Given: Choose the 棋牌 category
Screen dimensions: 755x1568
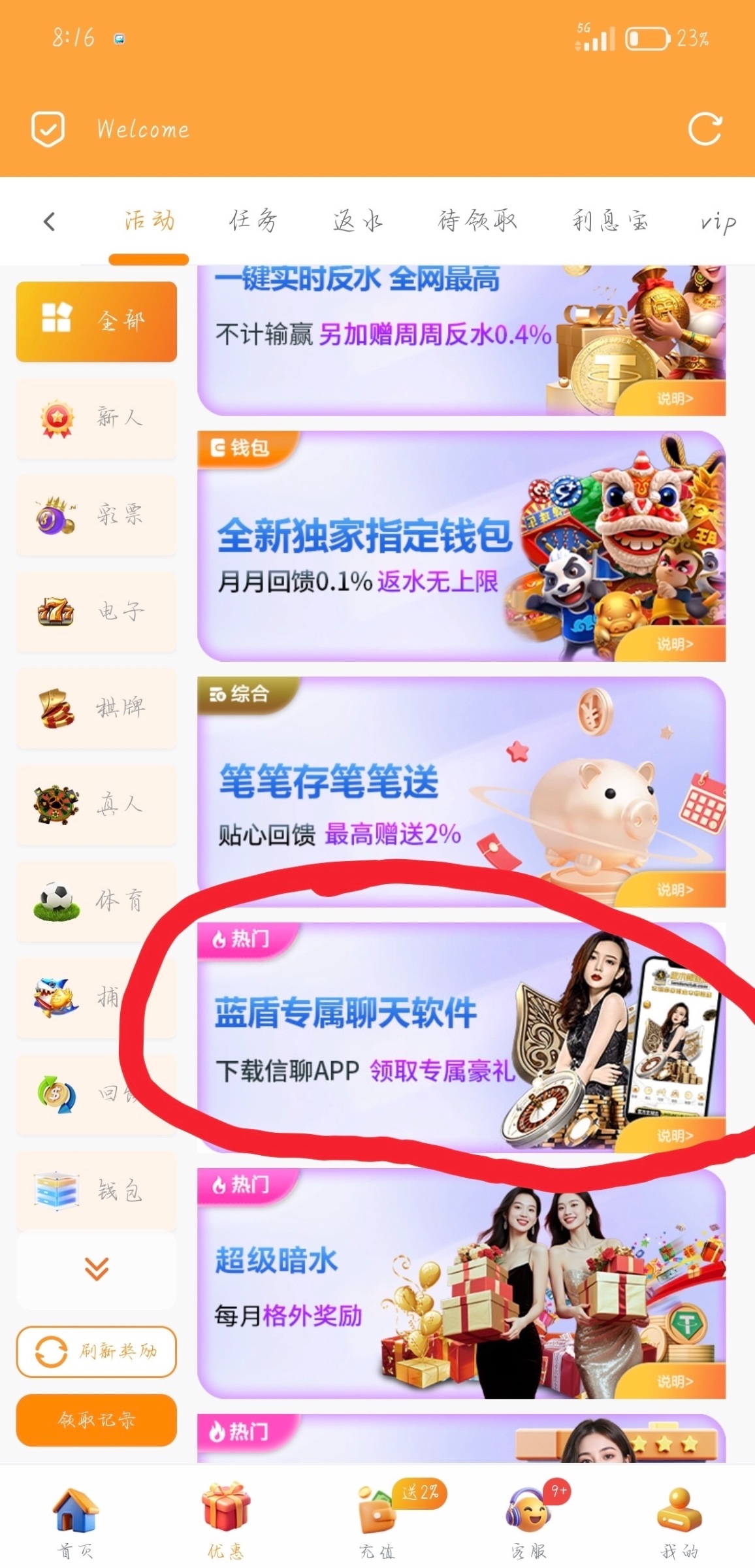Looking at the screenshot, I should click(96, 708).
